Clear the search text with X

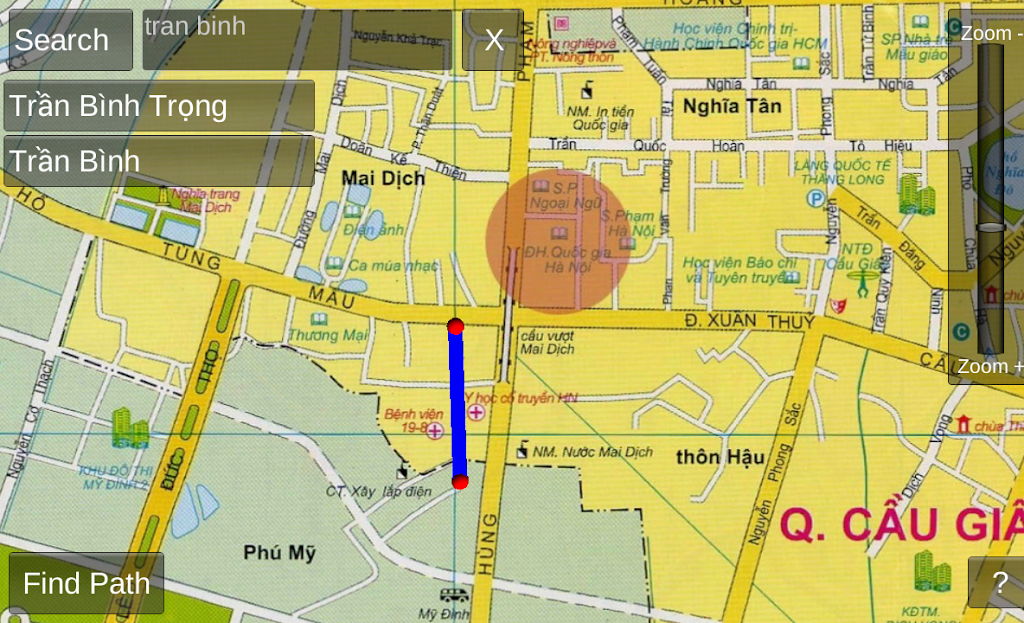[493, 40]
